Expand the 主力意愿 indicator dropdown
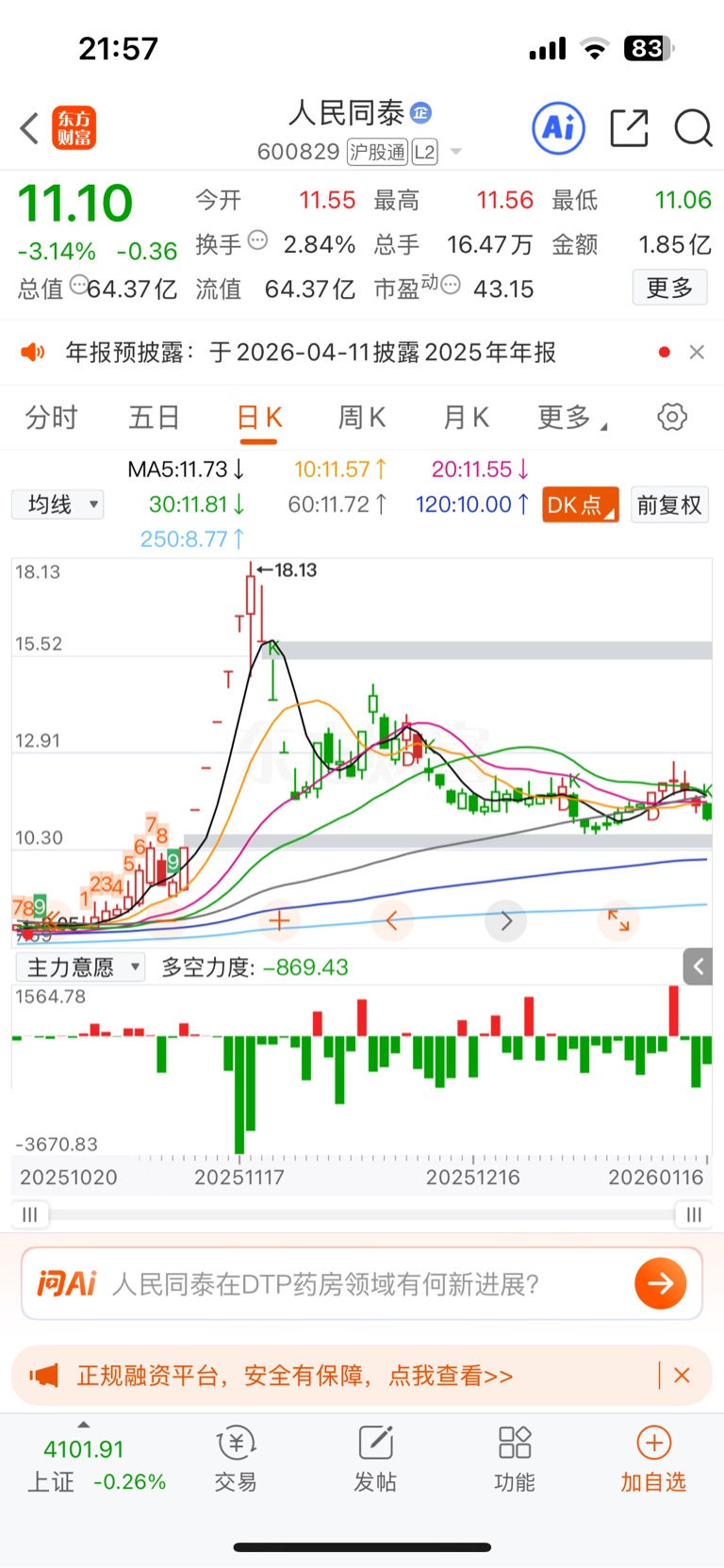 81,967
